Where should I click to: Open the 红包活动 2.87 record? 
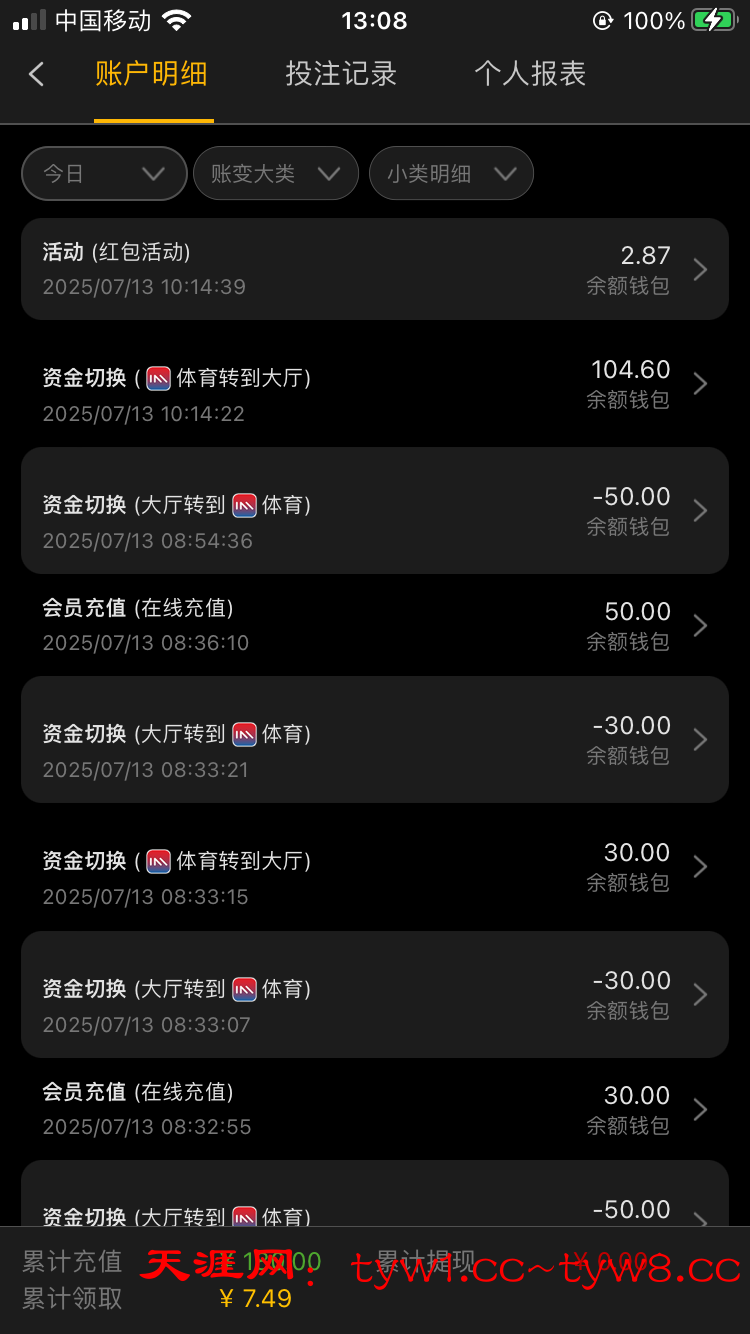[x=375, y=269]
